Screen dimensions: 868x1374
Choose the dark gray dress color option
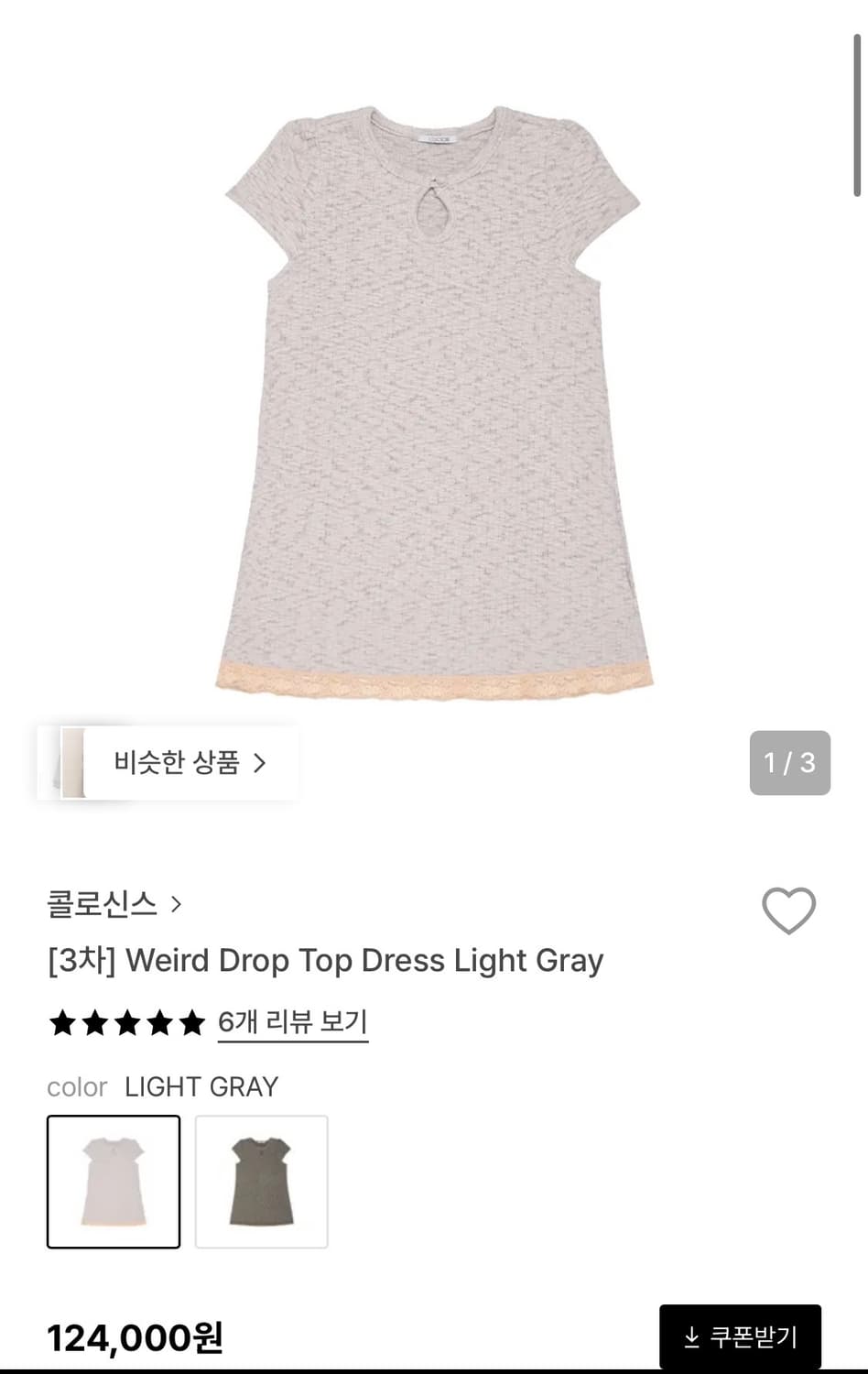coord(262,1181)
